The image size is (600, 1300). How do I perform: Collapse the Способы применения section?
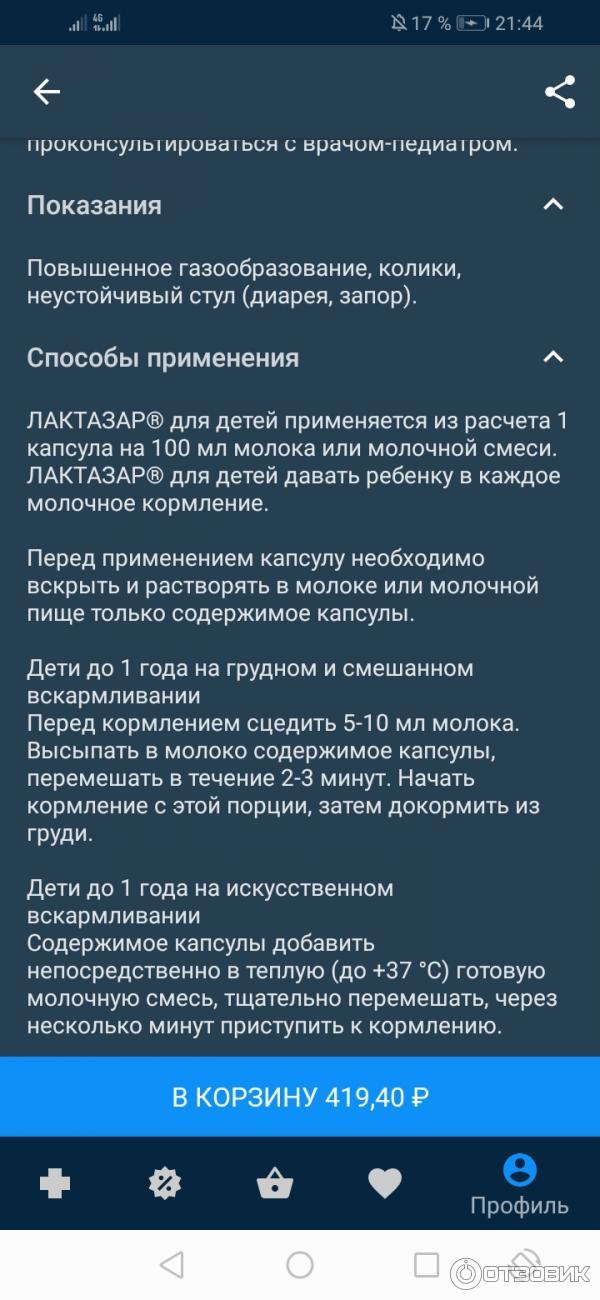pyautogui.click(x=552, y=357)
